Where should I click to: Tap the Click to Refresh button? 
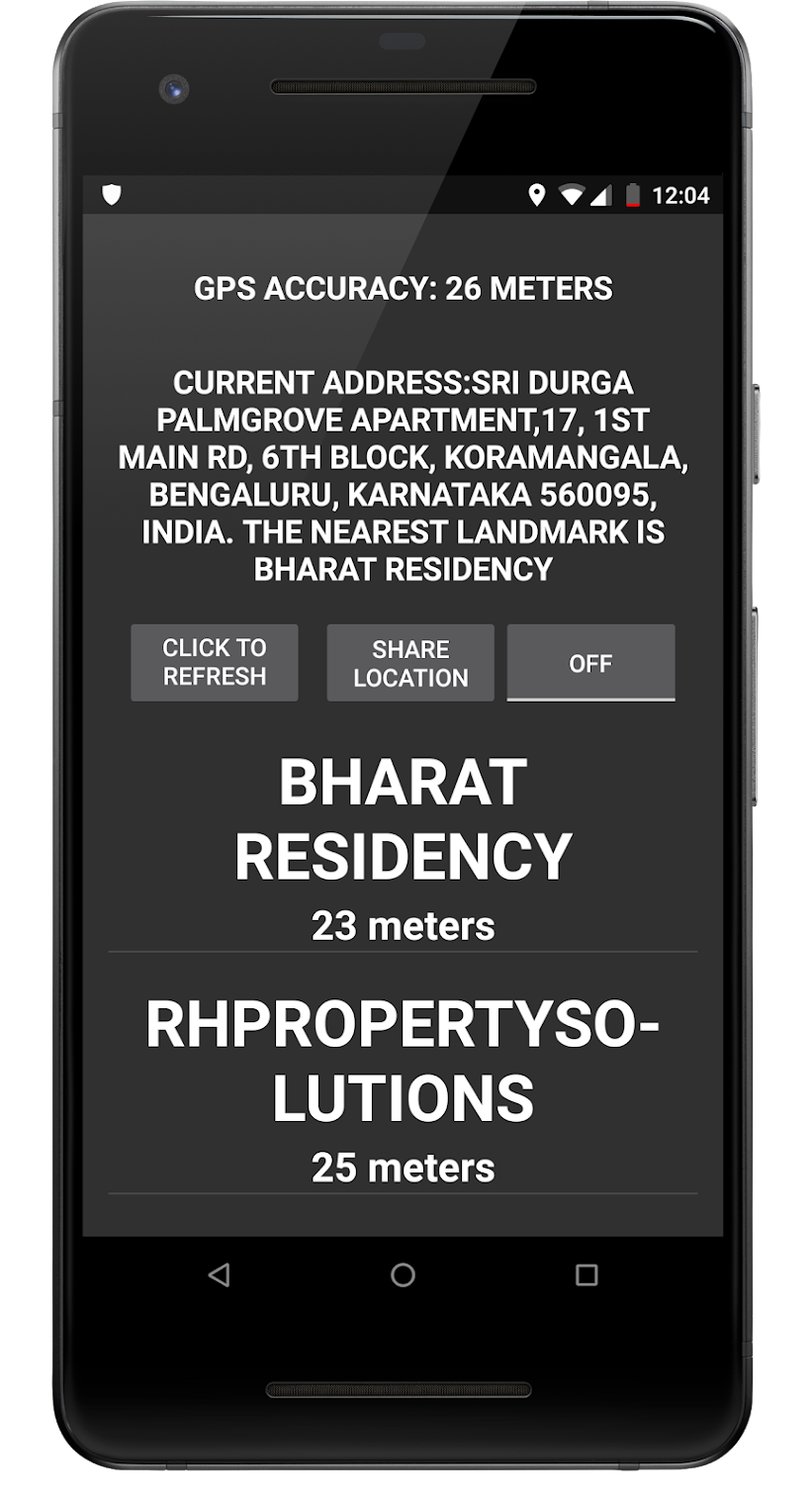[x=215, y=662]
